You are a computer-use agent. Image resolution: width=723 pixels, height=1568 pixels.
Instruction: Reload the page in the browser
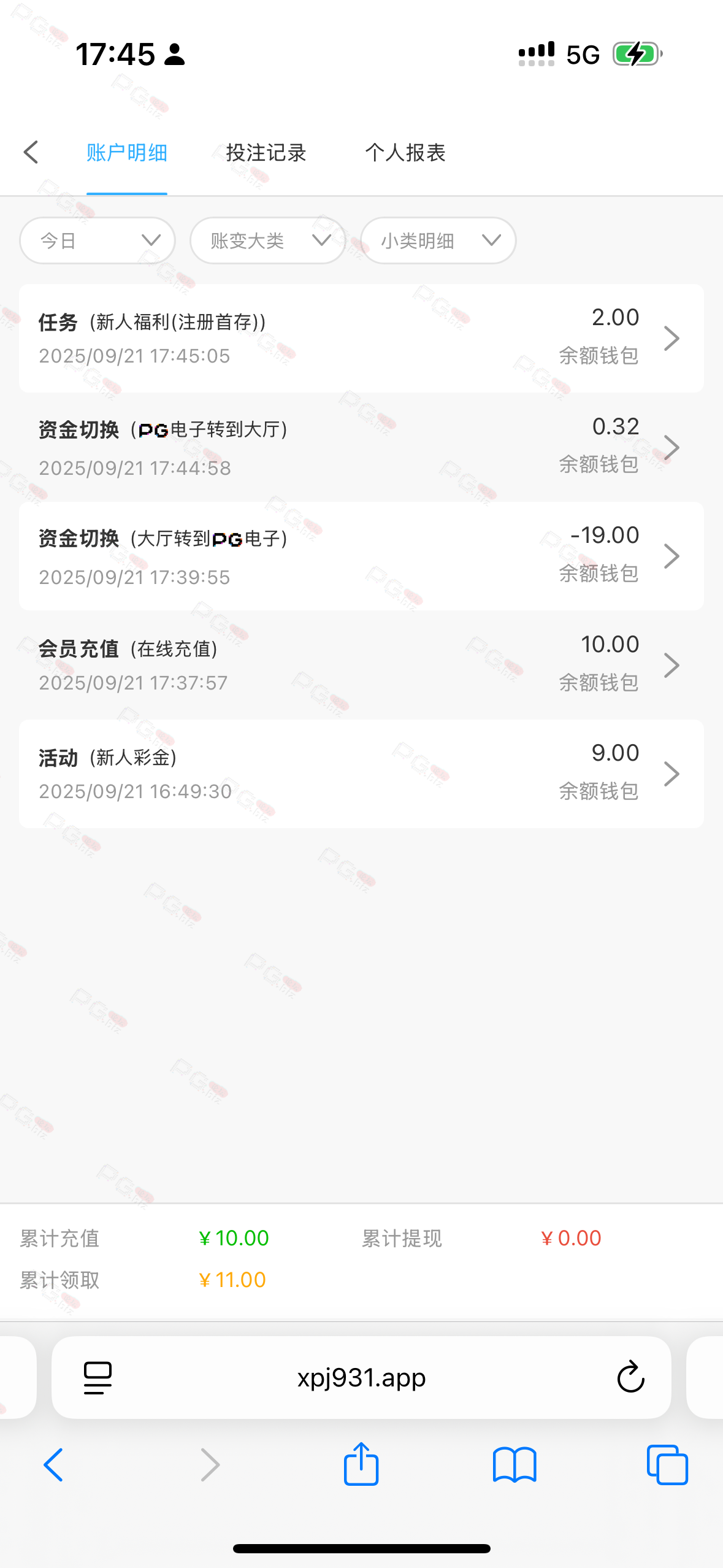click(630, 1378)
